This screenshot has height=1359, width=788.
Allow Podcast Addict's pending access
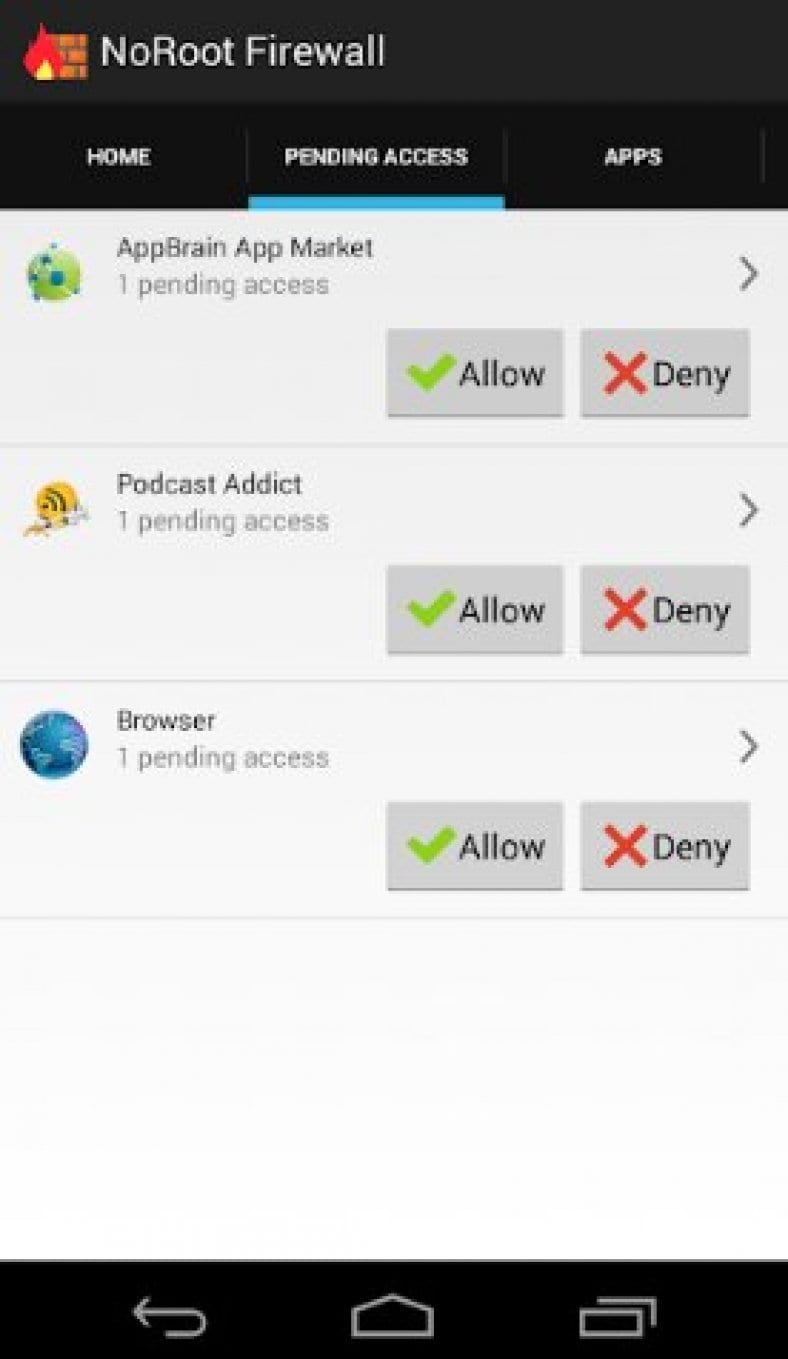coord(474,608)
